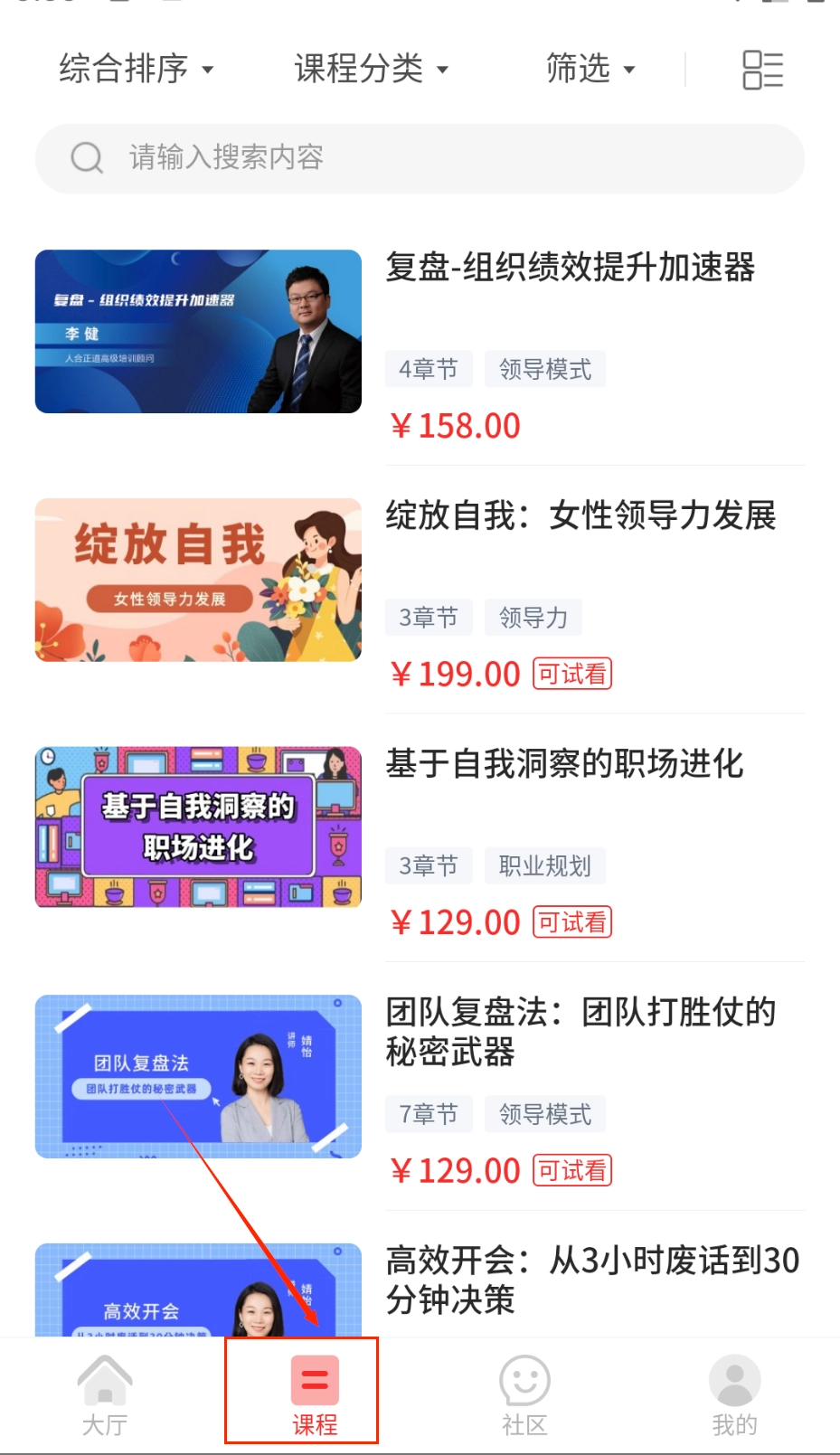Open course 复盘-组织绩效提升加速器

[570, 268]
